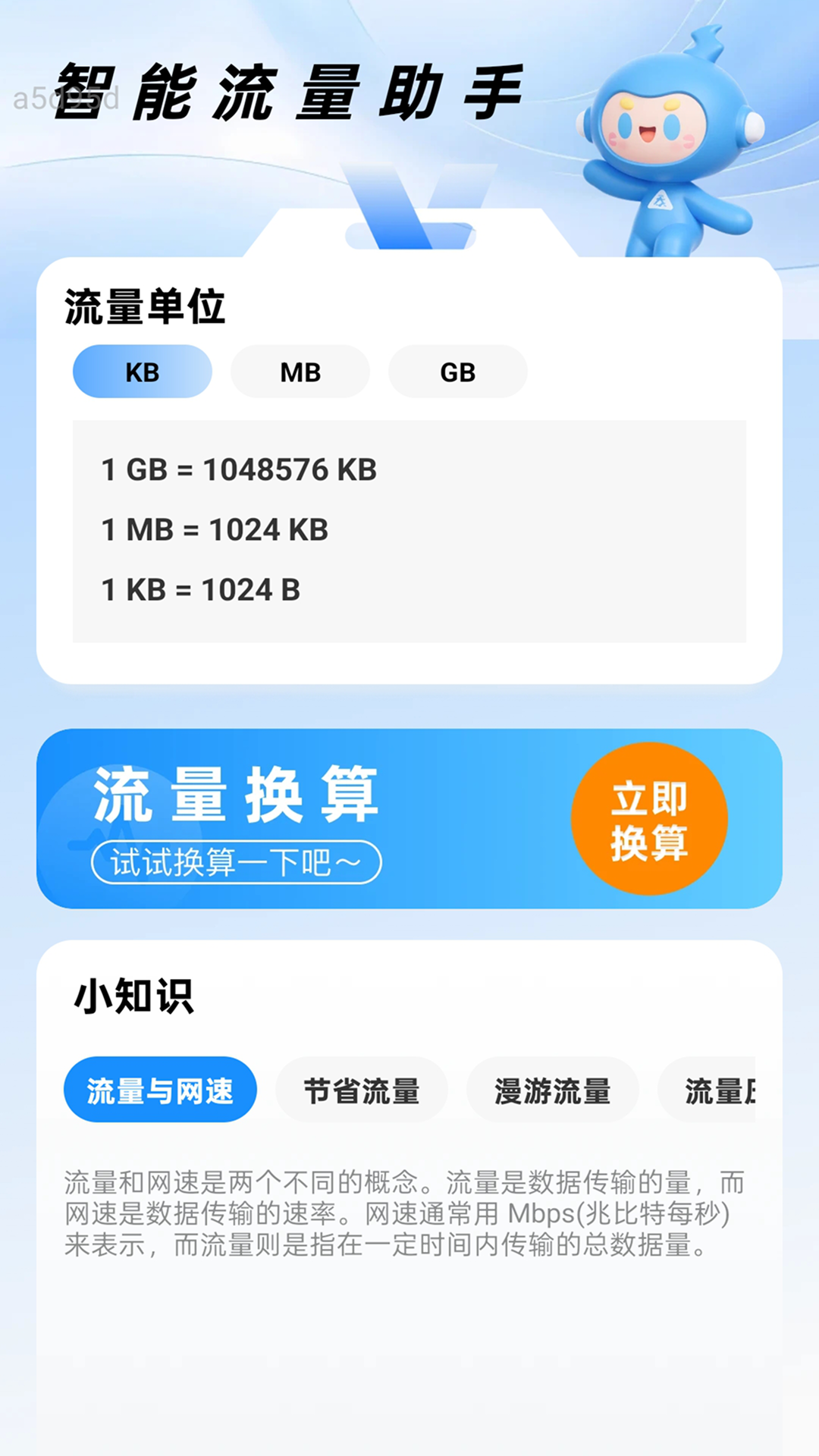819x1456 pixels.
Task: Tap the a5d95d watermark text
Action: [67, 97]
